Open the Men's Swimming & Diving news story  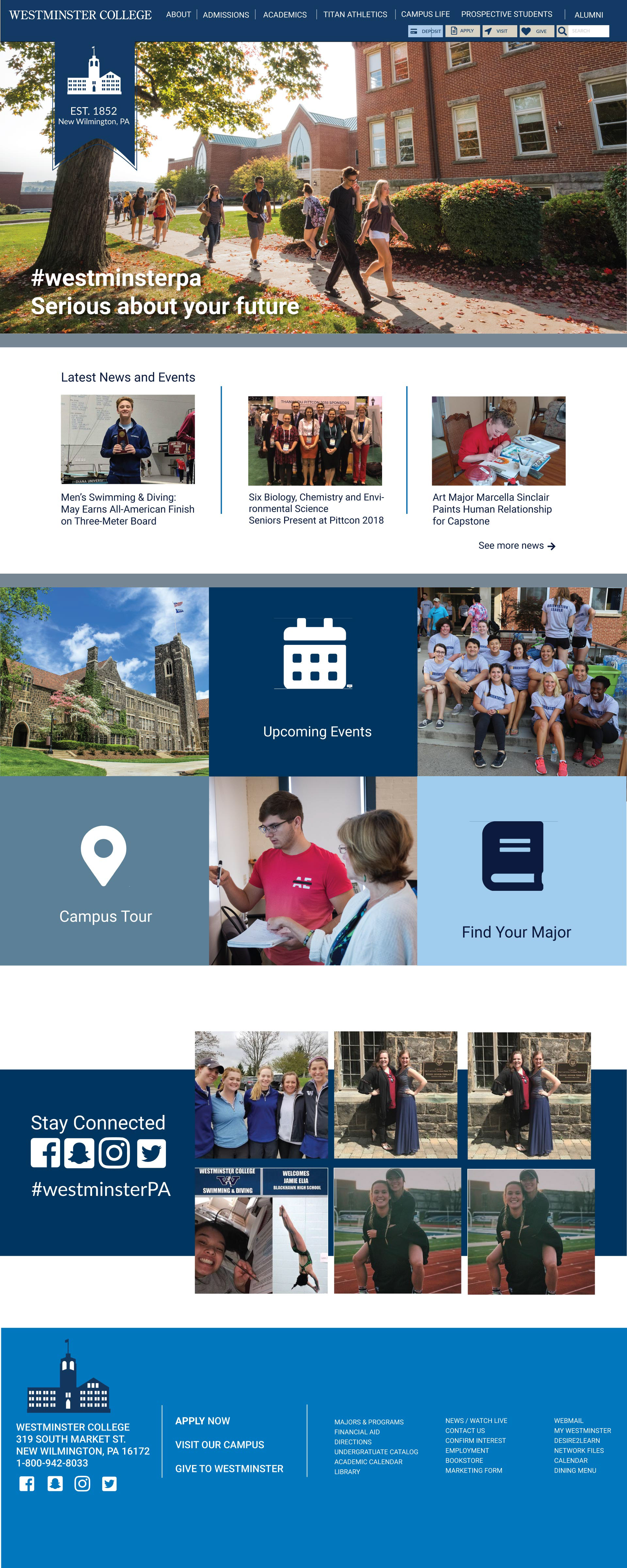tap(127, 509)
